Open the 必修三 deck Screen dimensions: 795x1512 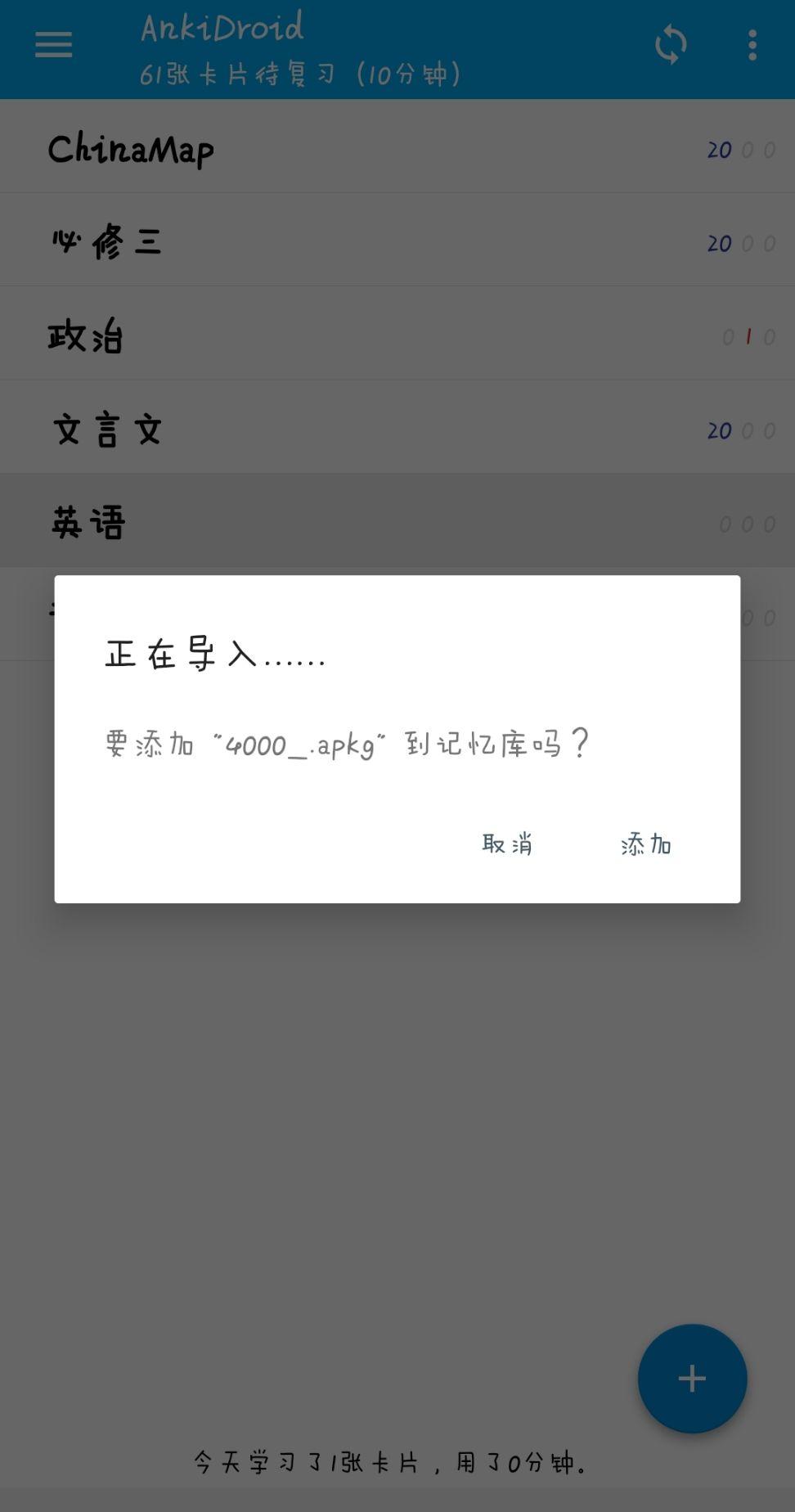pyautogui.click(x=107, y=243)
